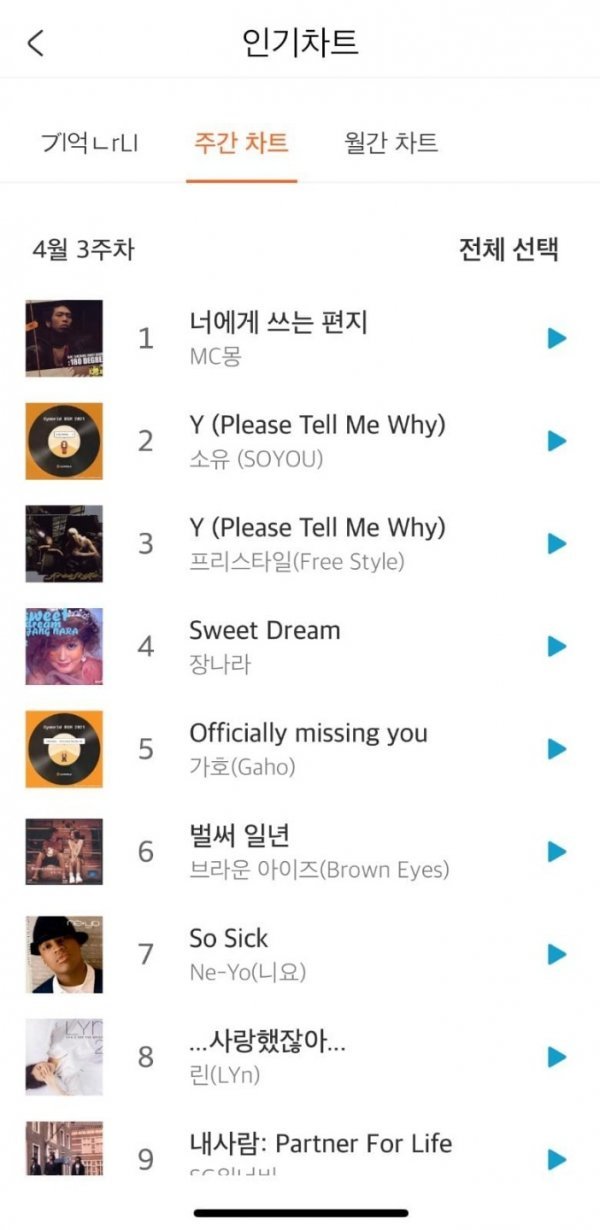
Task: Tap the album cover for ...사랑했잖아...
Action: (64, 1057)
